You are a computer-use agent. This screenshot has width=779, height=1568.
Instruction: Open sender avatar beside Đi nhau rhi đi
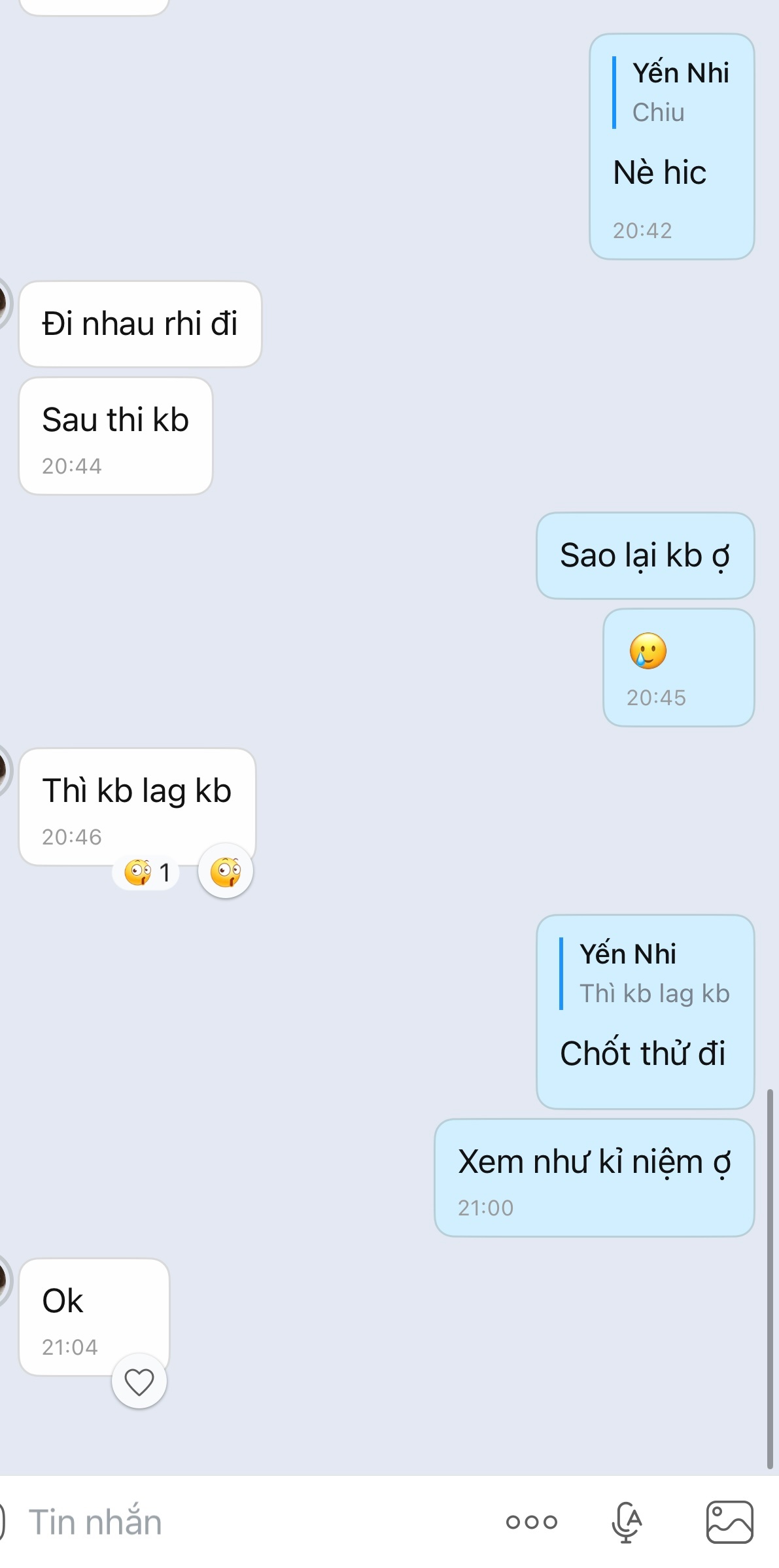pyautogui.click(x=3, y=304)
